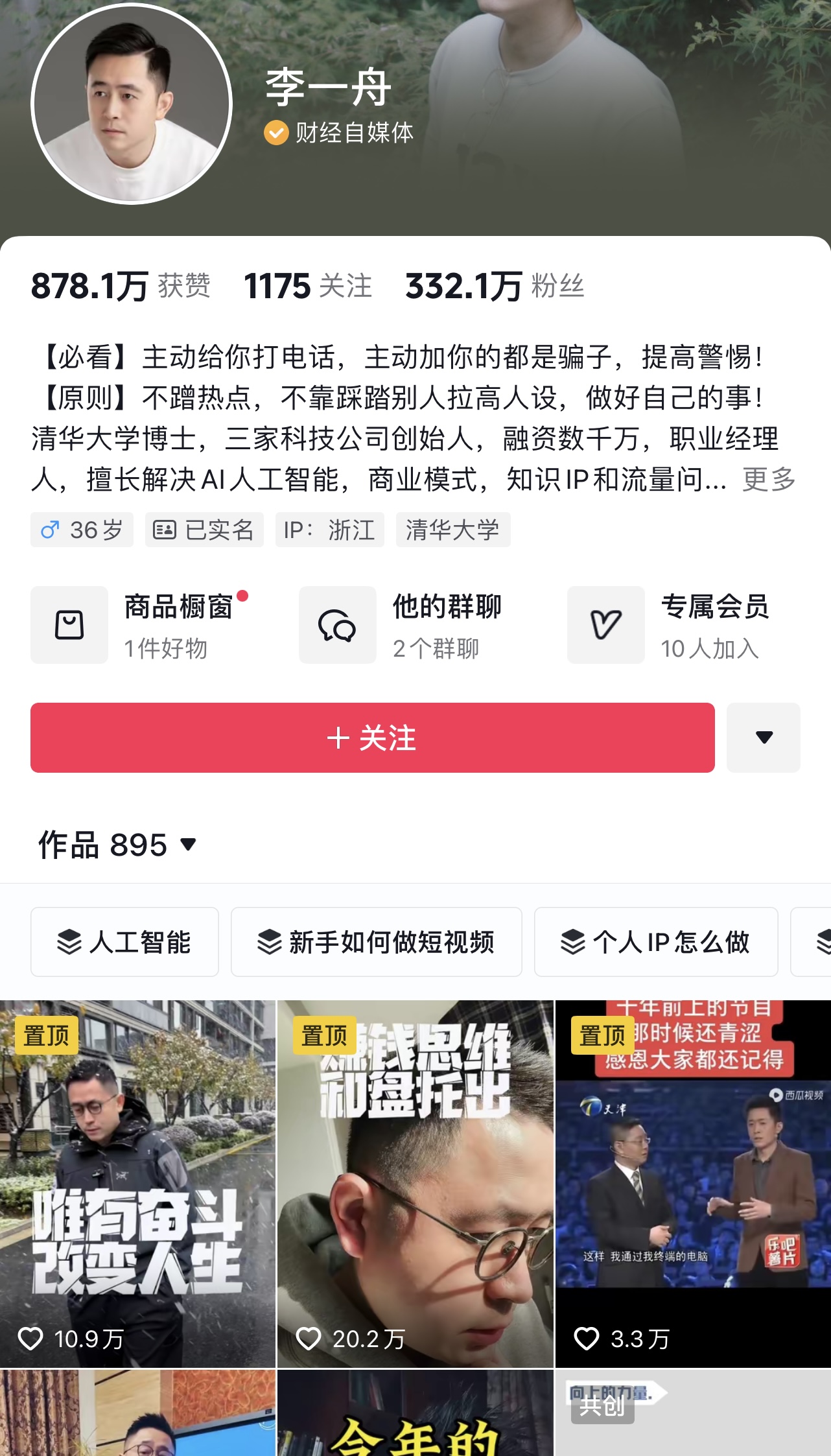Viewport: 831px width, 1456px height.
Task: Expand bio with 更多
Action: (769, 480)
